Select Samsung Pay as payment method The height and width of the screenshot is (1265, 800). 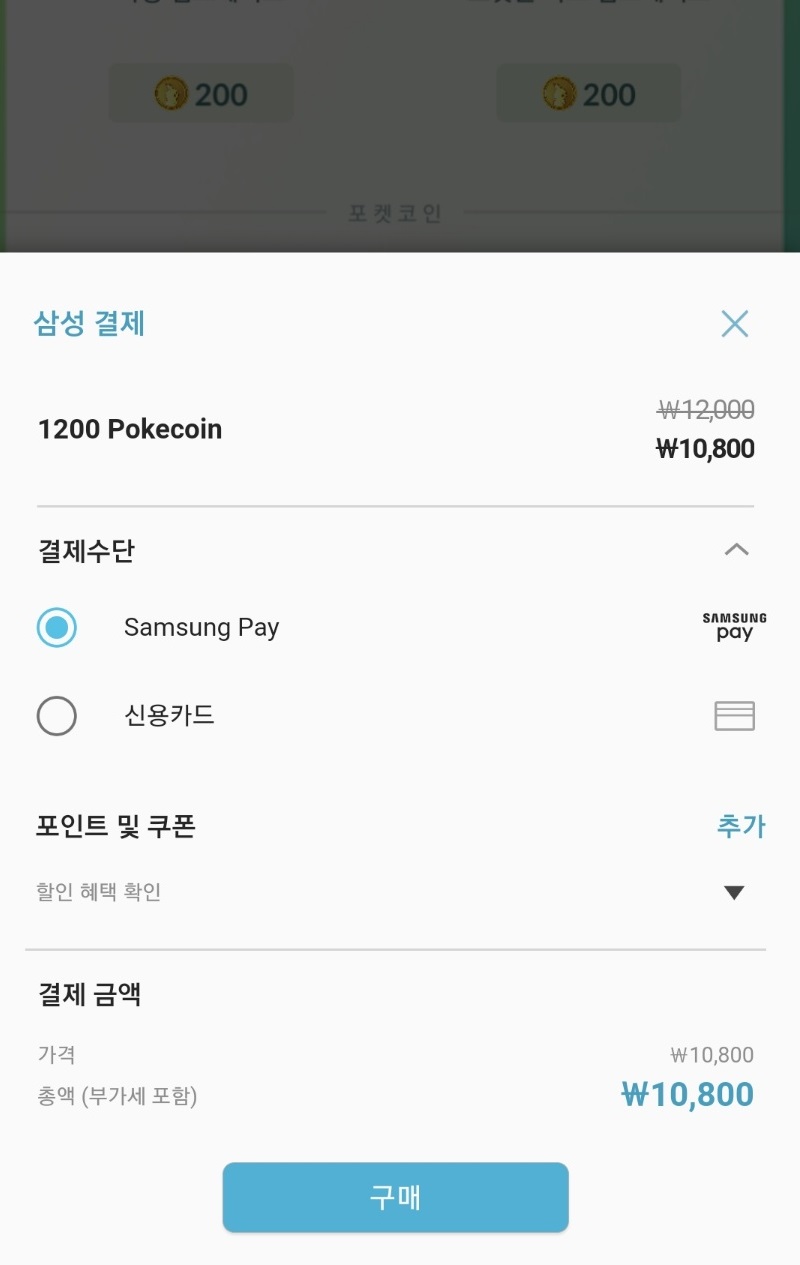[57, 628]
